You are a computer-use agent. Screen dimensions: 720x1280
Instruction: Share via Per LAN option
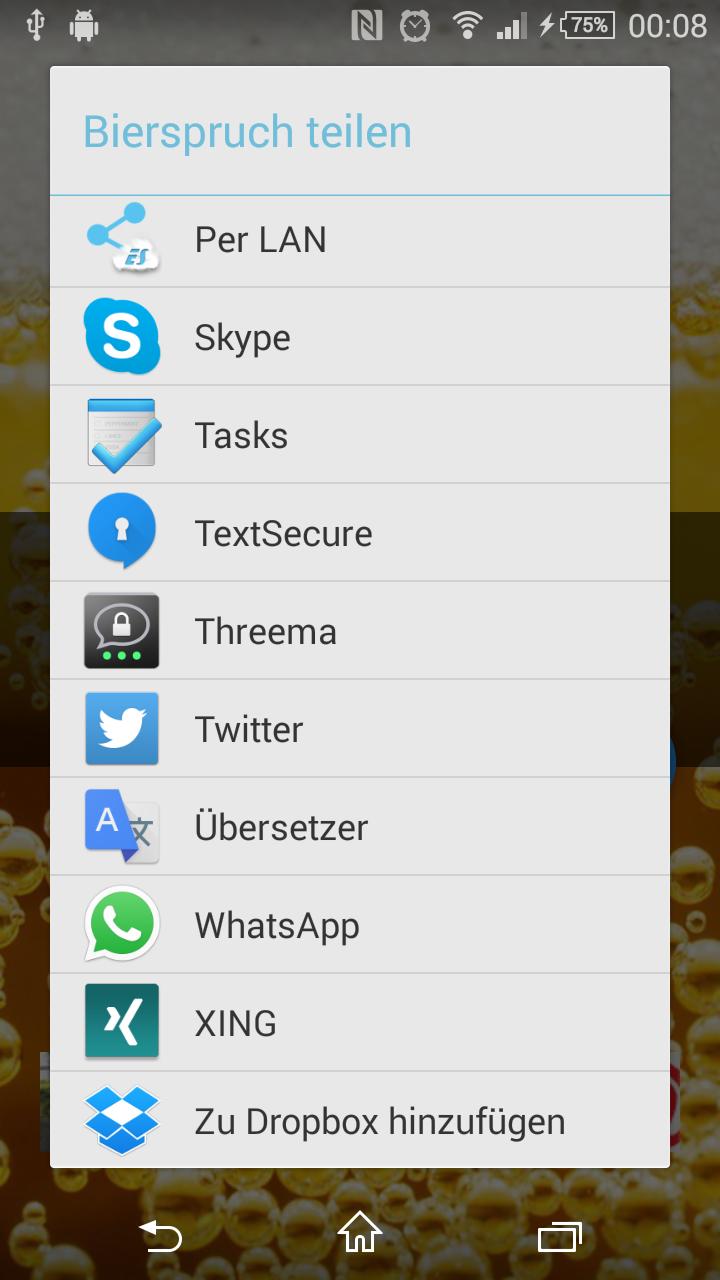(x=359, y=240)
